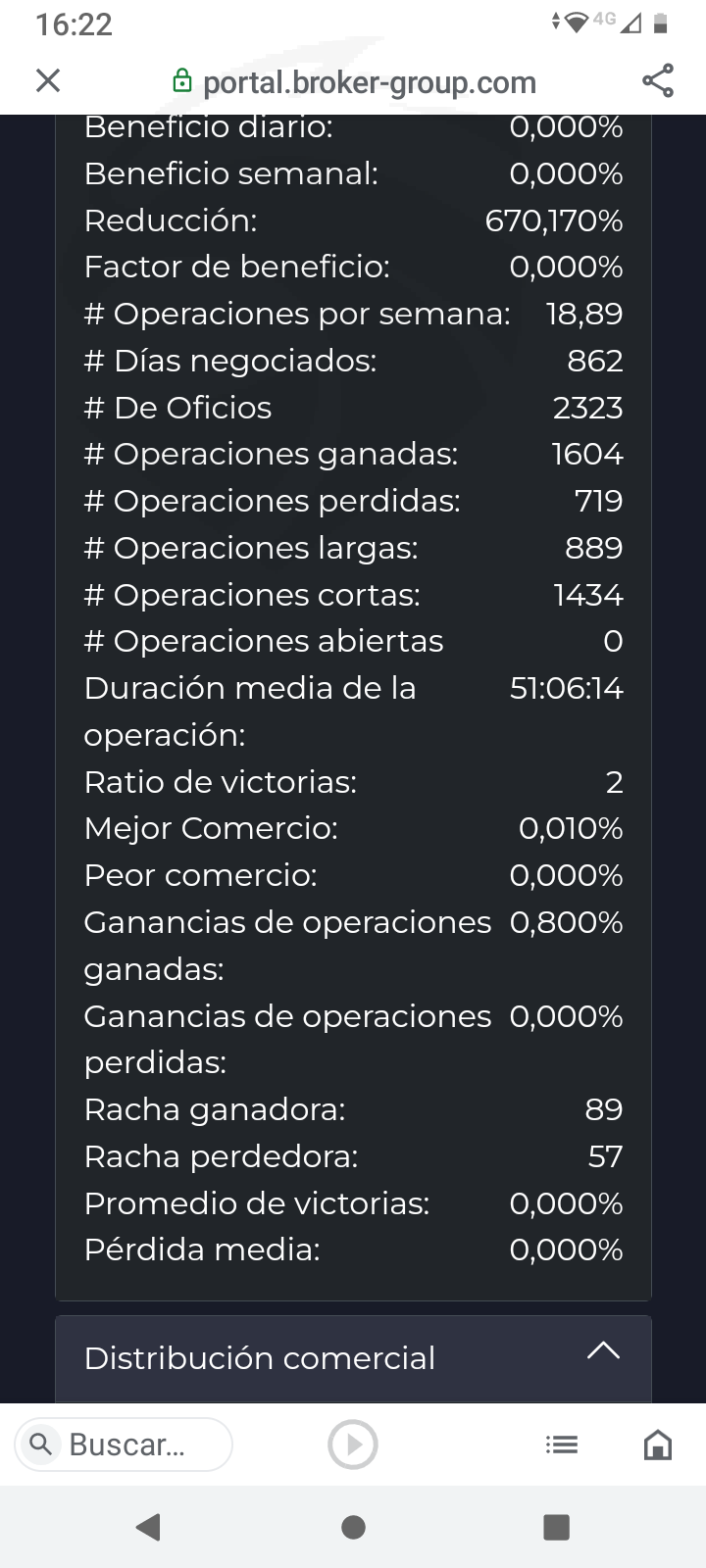
Task: Open the Buscar search field
Action: [x=124, y=1445]
